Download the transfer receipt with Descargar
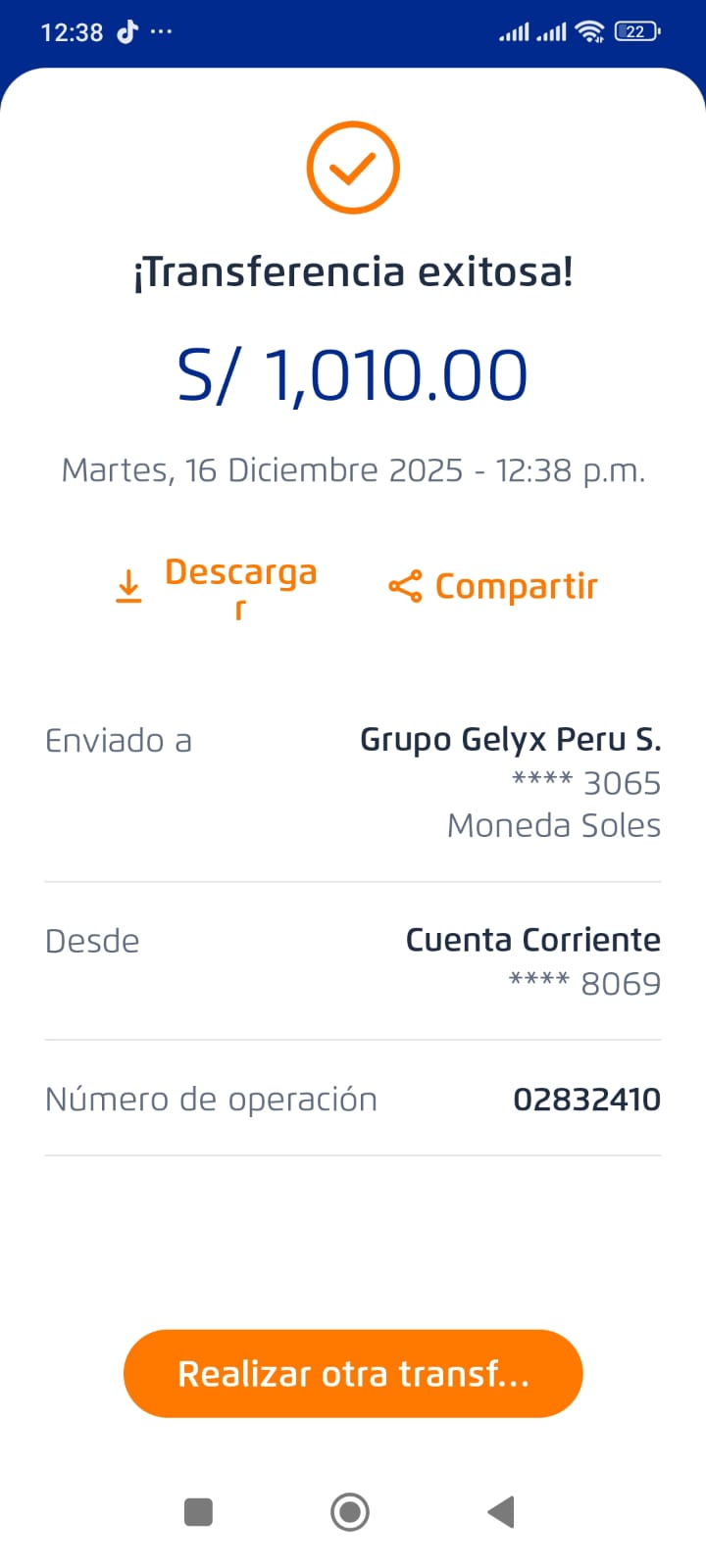The image size is (706, 1568). [218, 586]
